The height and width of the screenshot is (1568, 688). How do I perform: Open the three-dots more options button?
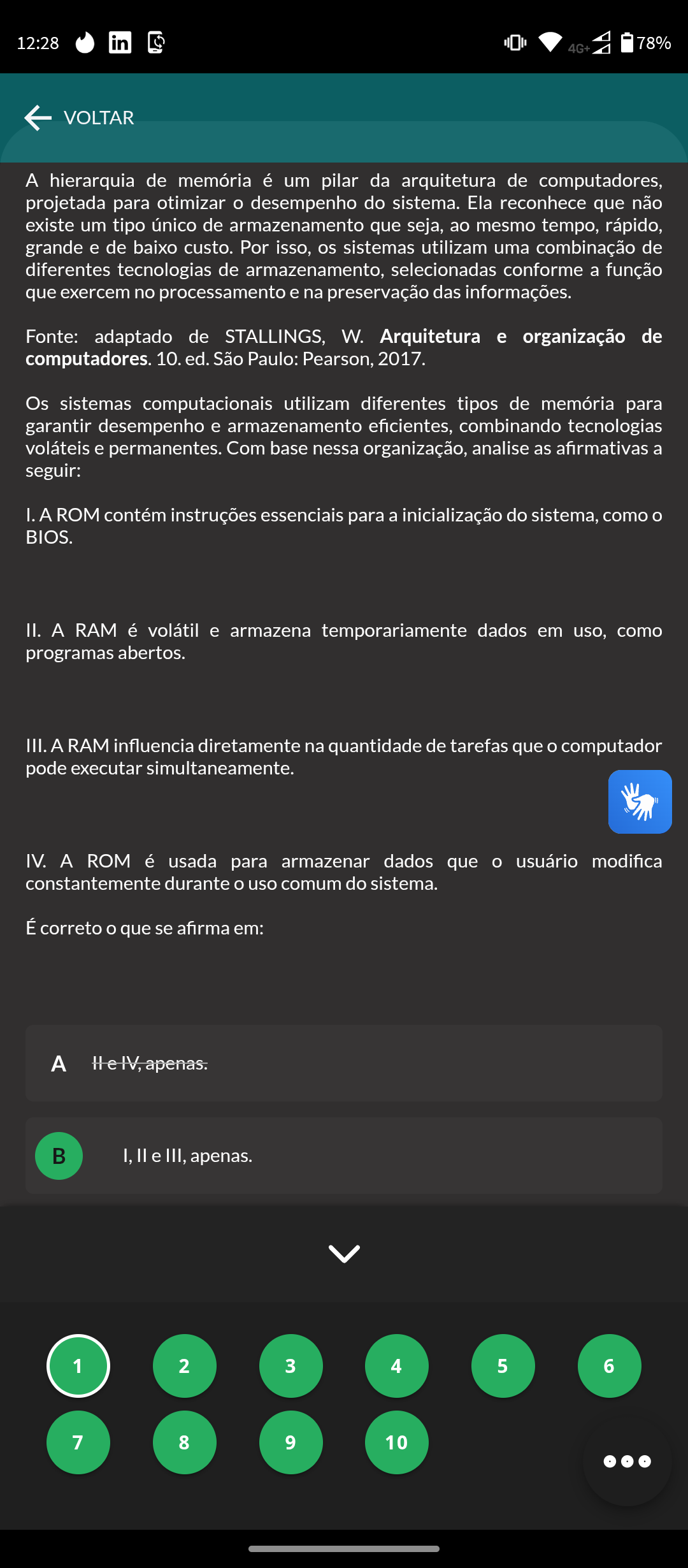pyautogui.click(x=627, y=1462)
